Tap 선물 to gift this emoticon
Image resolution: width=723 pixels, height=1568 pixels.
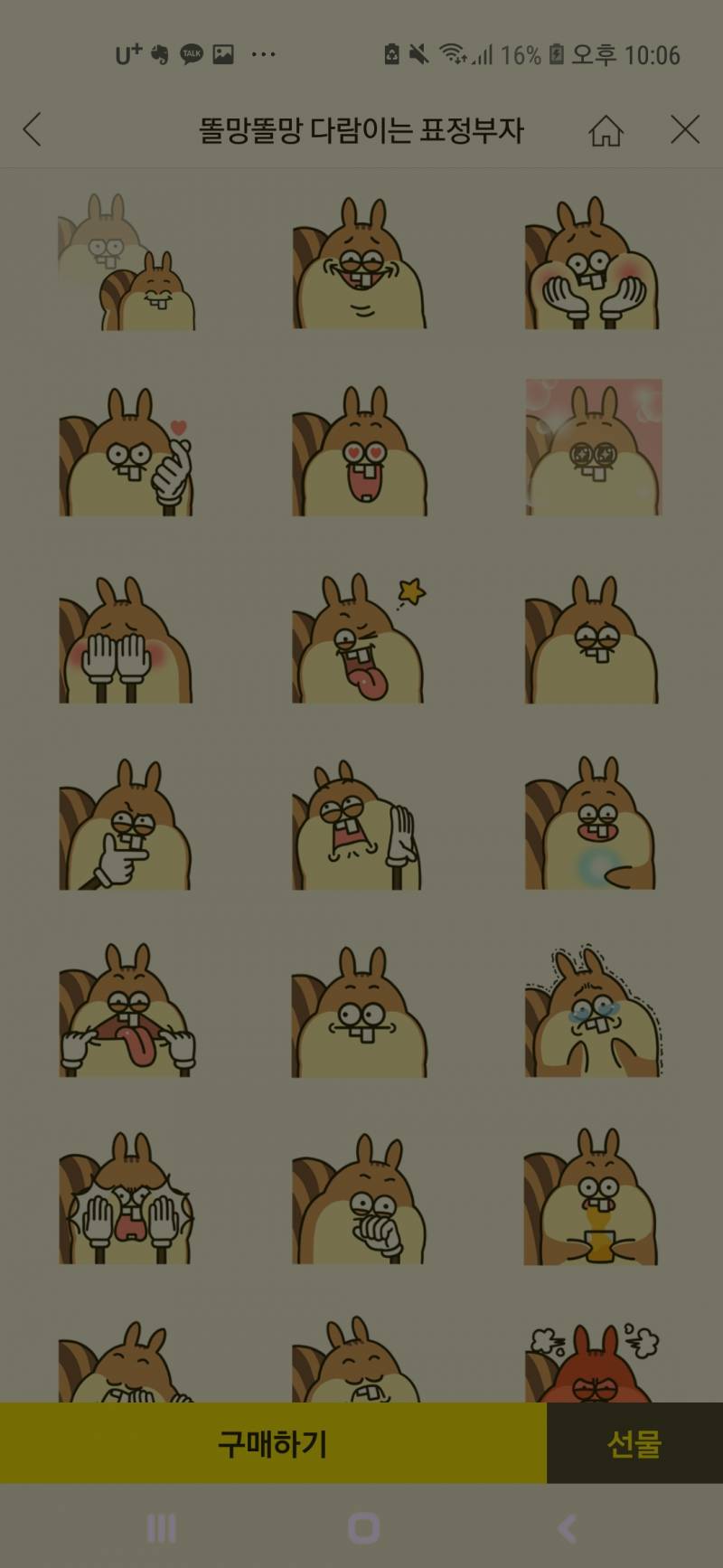click(634, 1443)
